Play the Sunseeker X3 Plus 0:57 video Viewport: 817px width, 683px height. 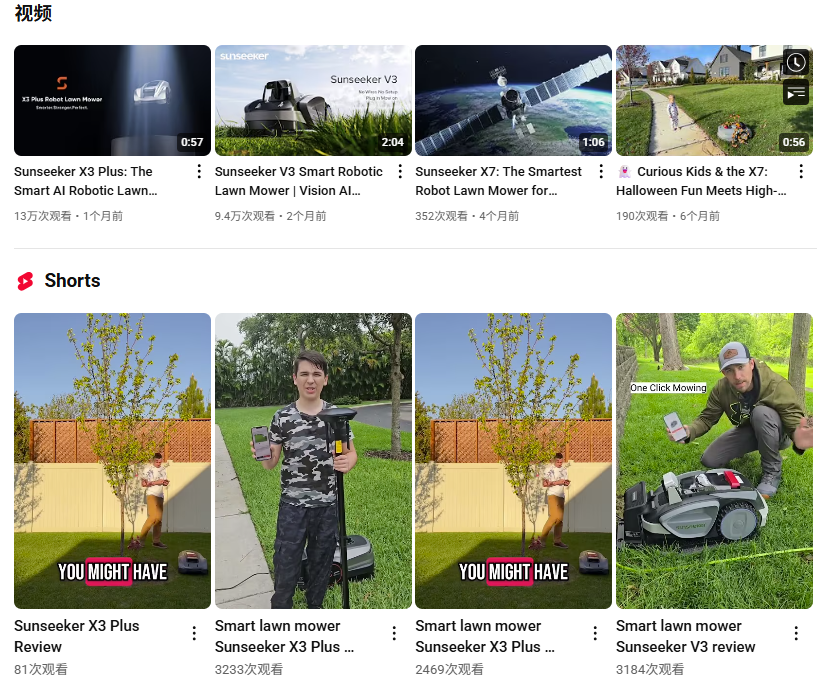(112, 100)
